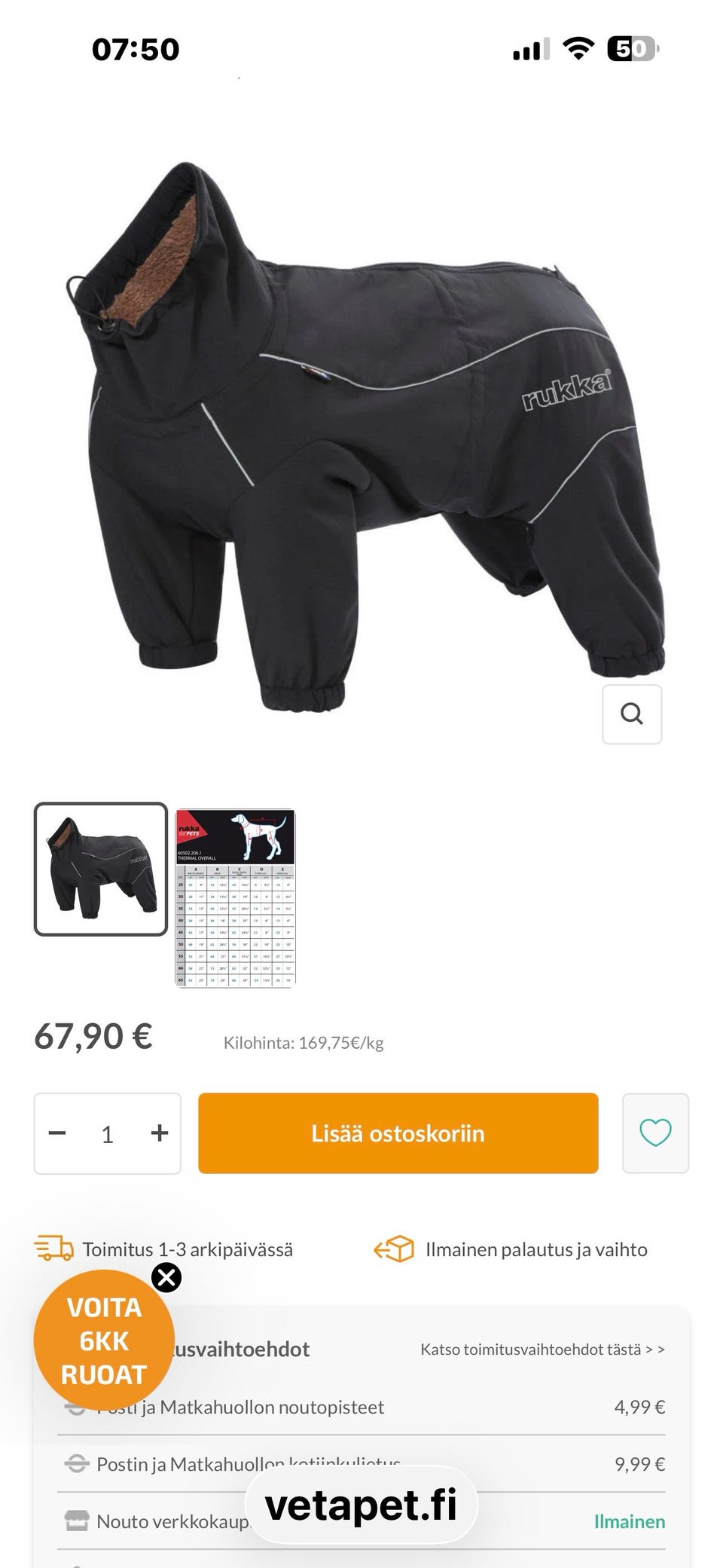Select the black overall thumbnail
Viewport: 723px width, 1568px height.
(101, 869)
